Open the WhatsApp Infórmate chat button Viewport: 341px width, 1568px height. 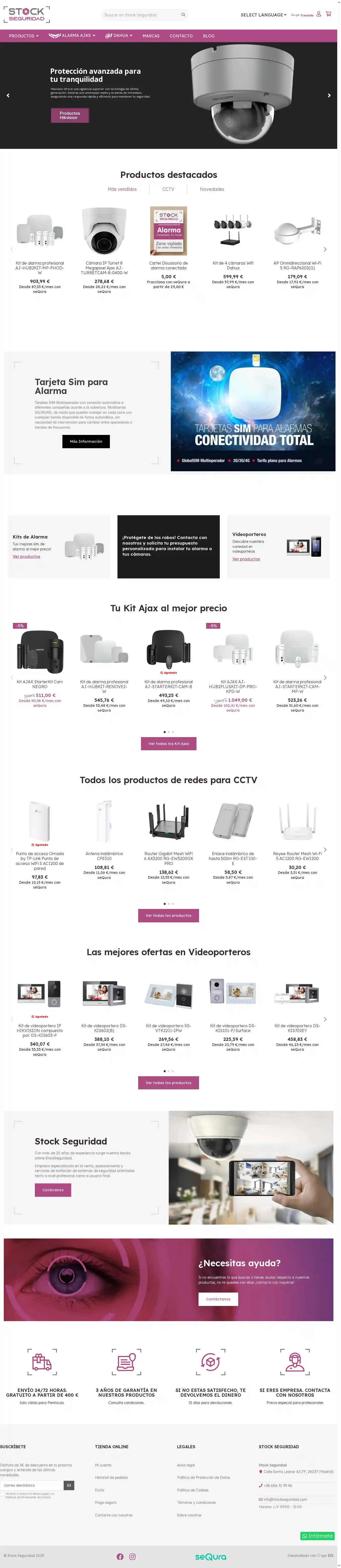(x=318, y=1536)
